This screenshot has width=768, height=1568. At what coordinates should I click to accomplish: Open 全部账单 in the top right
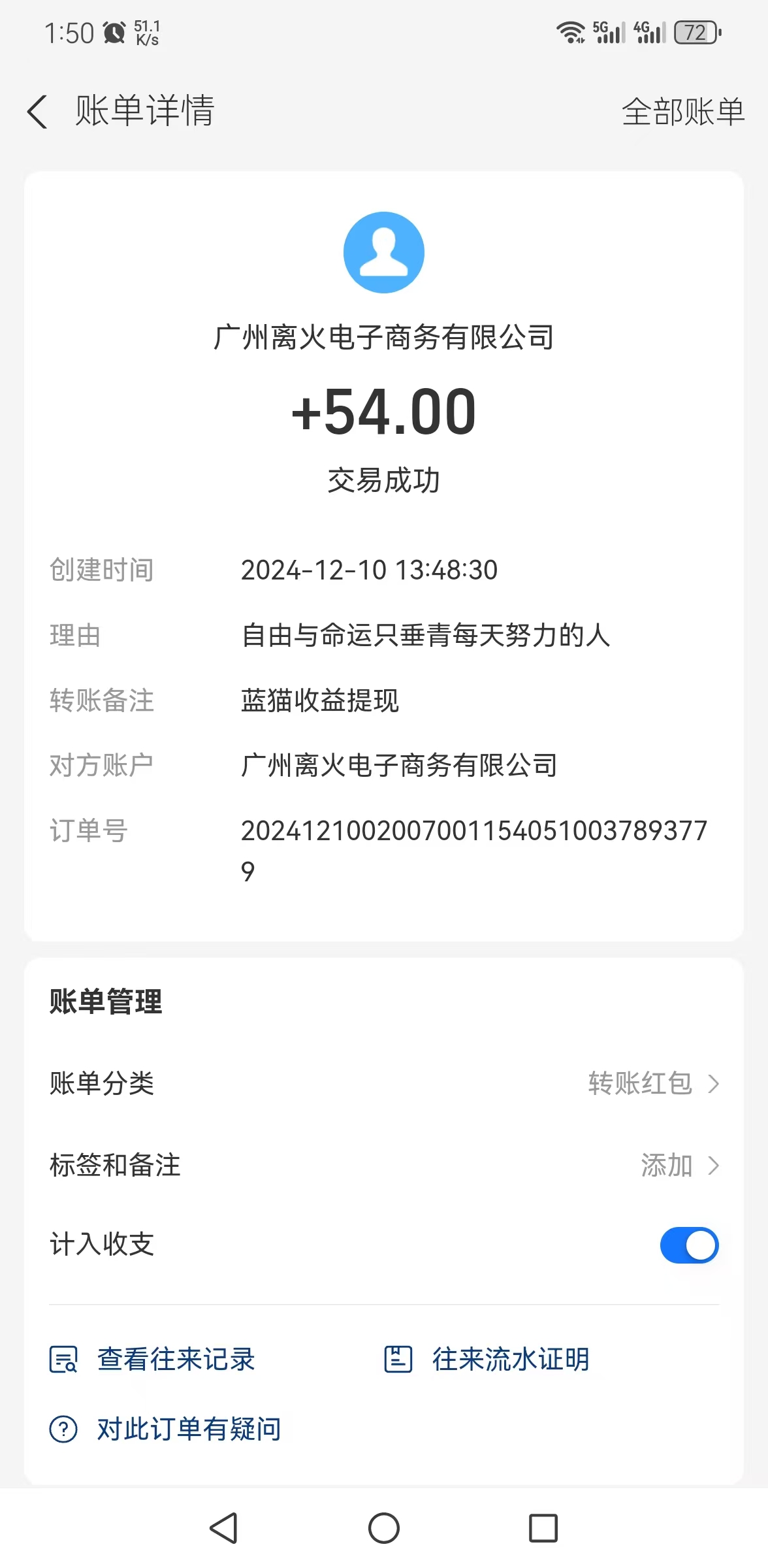[683, 112]
